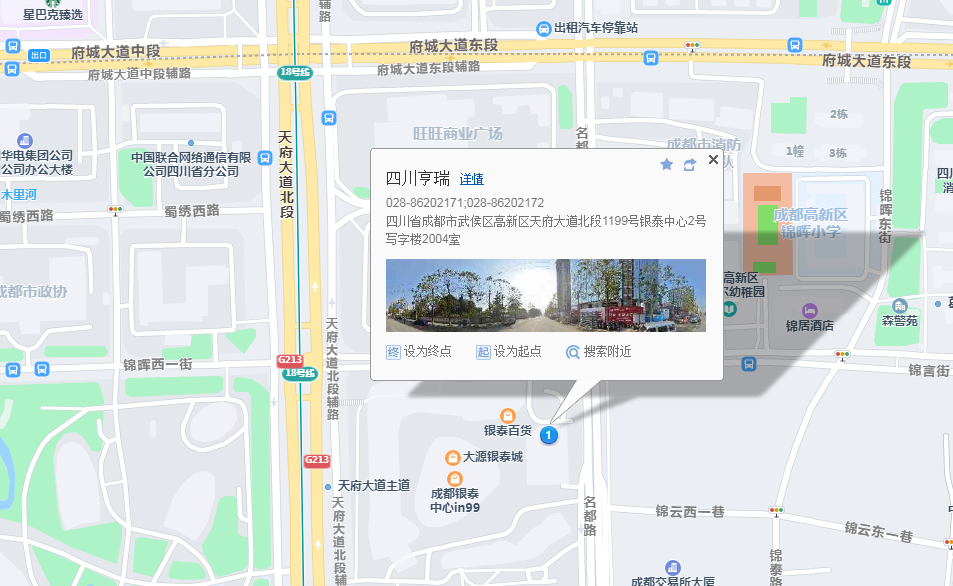Viewport: 953px width, 586px height.
Task: Search nearby with 搜索附近
Action: click(x=598, y=352)
